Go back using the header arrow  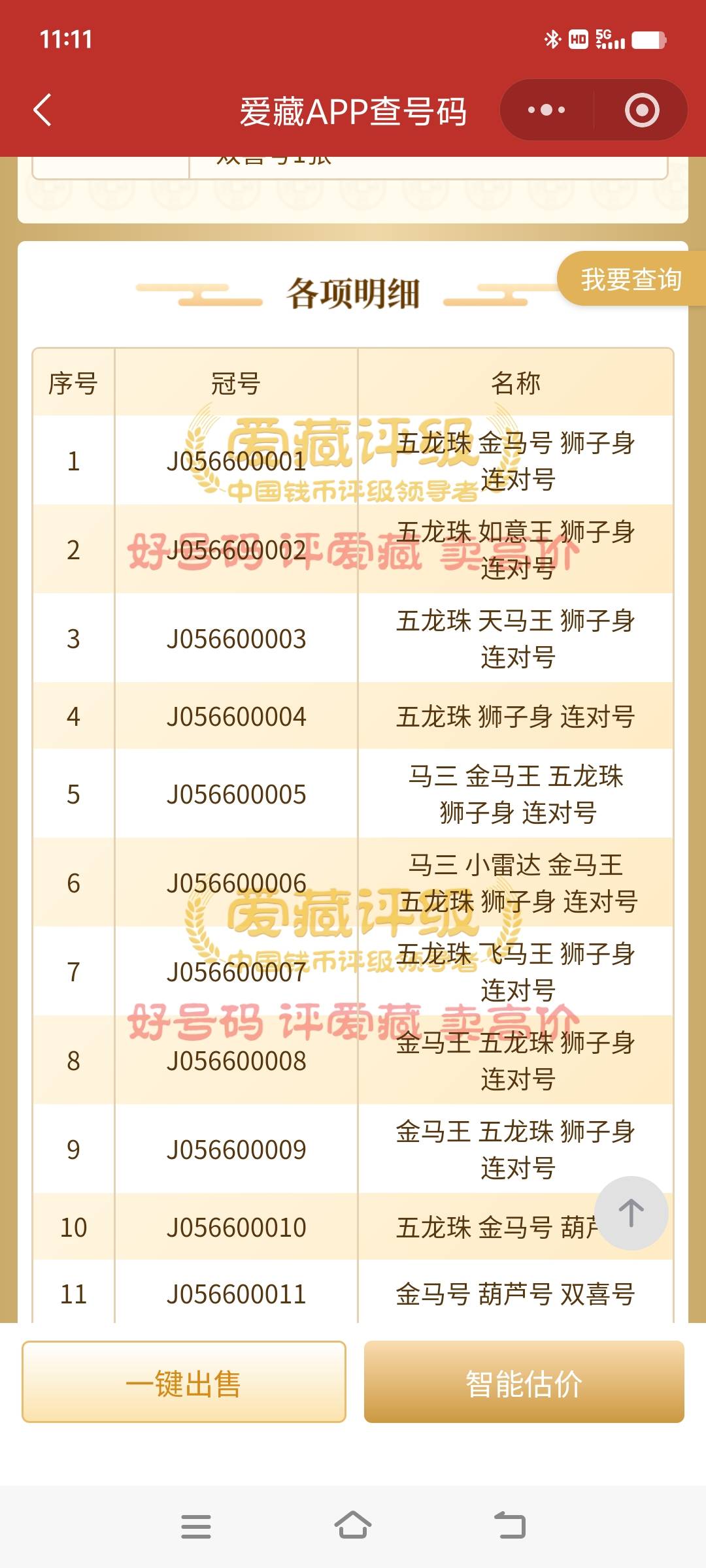43,110
